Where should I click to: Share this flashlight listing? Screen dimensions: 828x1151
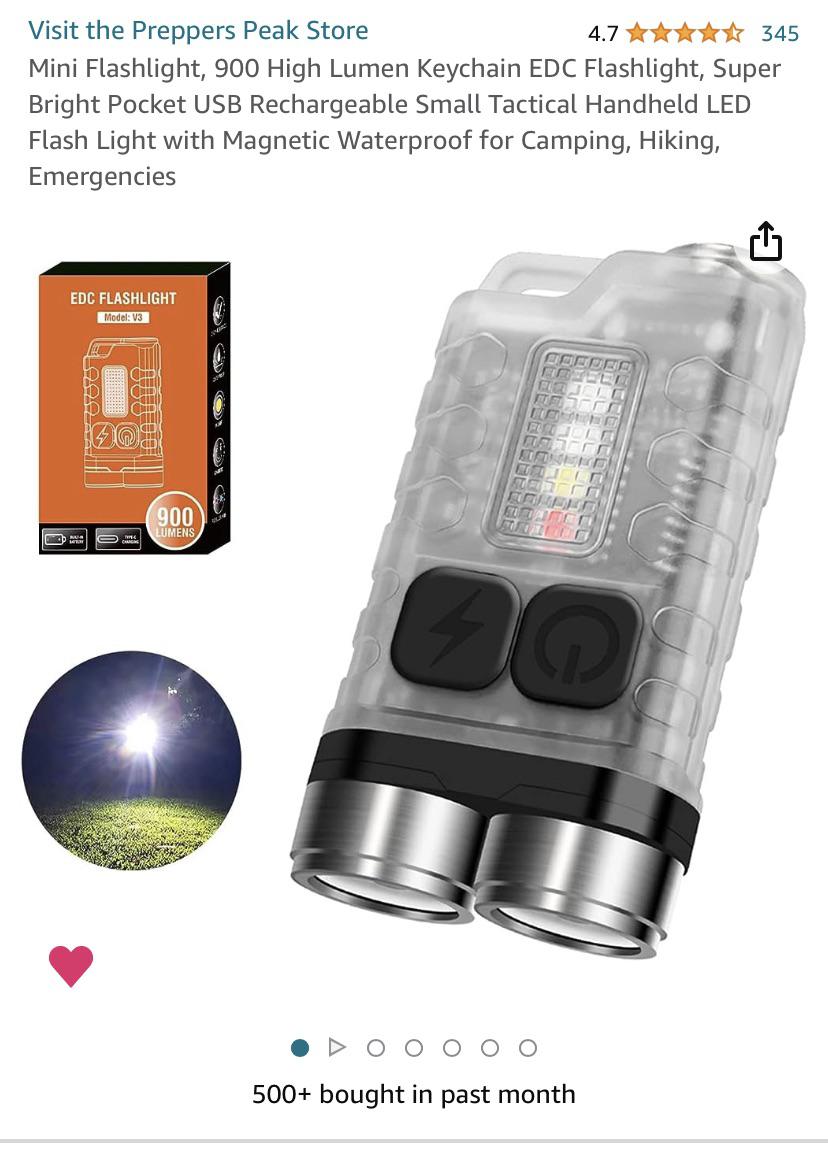point(766,242)
